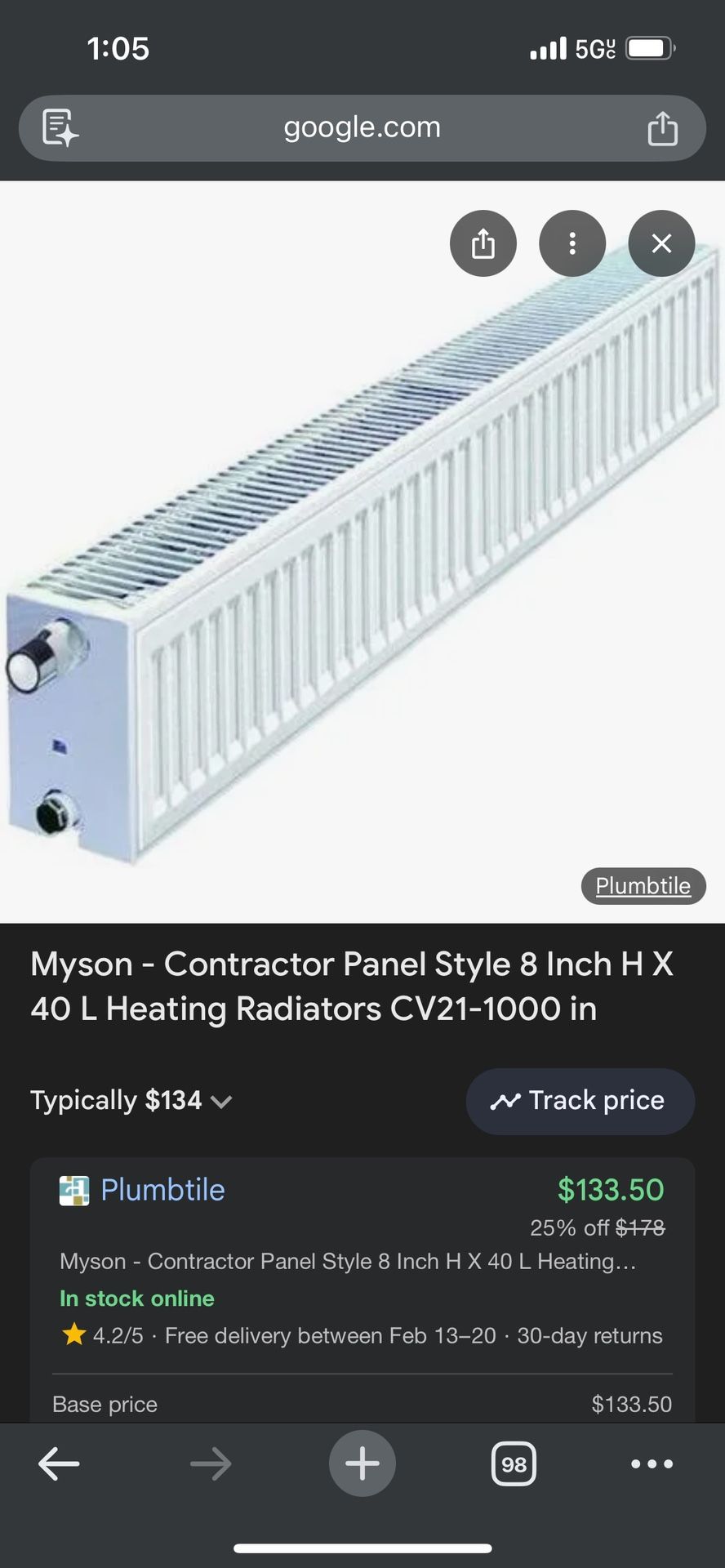Open a new browser tab

(362, 1464)
